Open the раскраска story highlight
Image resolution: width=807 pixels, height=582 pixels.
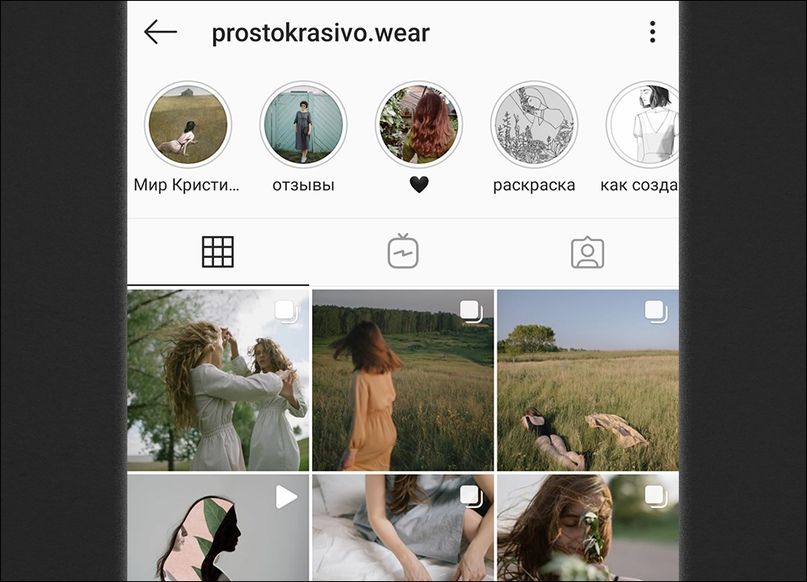[x=533, y=124]
